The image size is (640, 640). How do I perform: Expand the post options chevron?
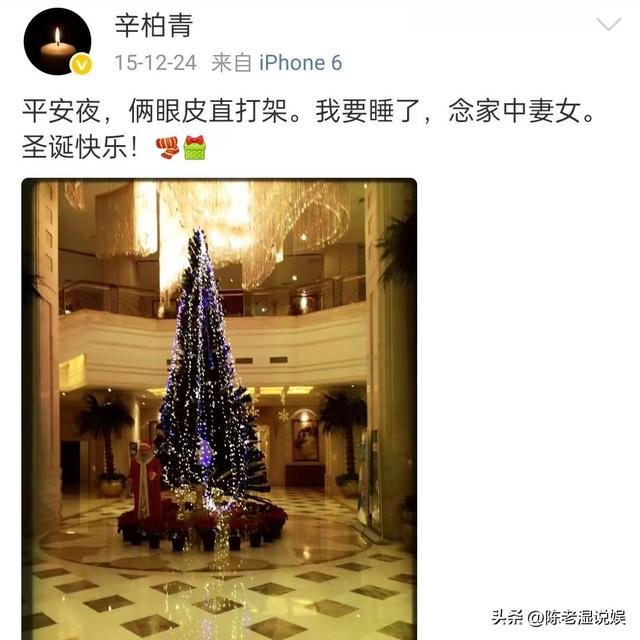(609, 24)
